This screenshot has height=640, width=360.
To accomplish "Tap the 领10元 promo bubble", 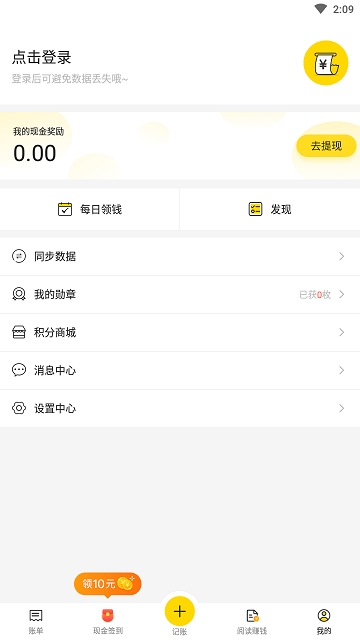I will (108, 584).
